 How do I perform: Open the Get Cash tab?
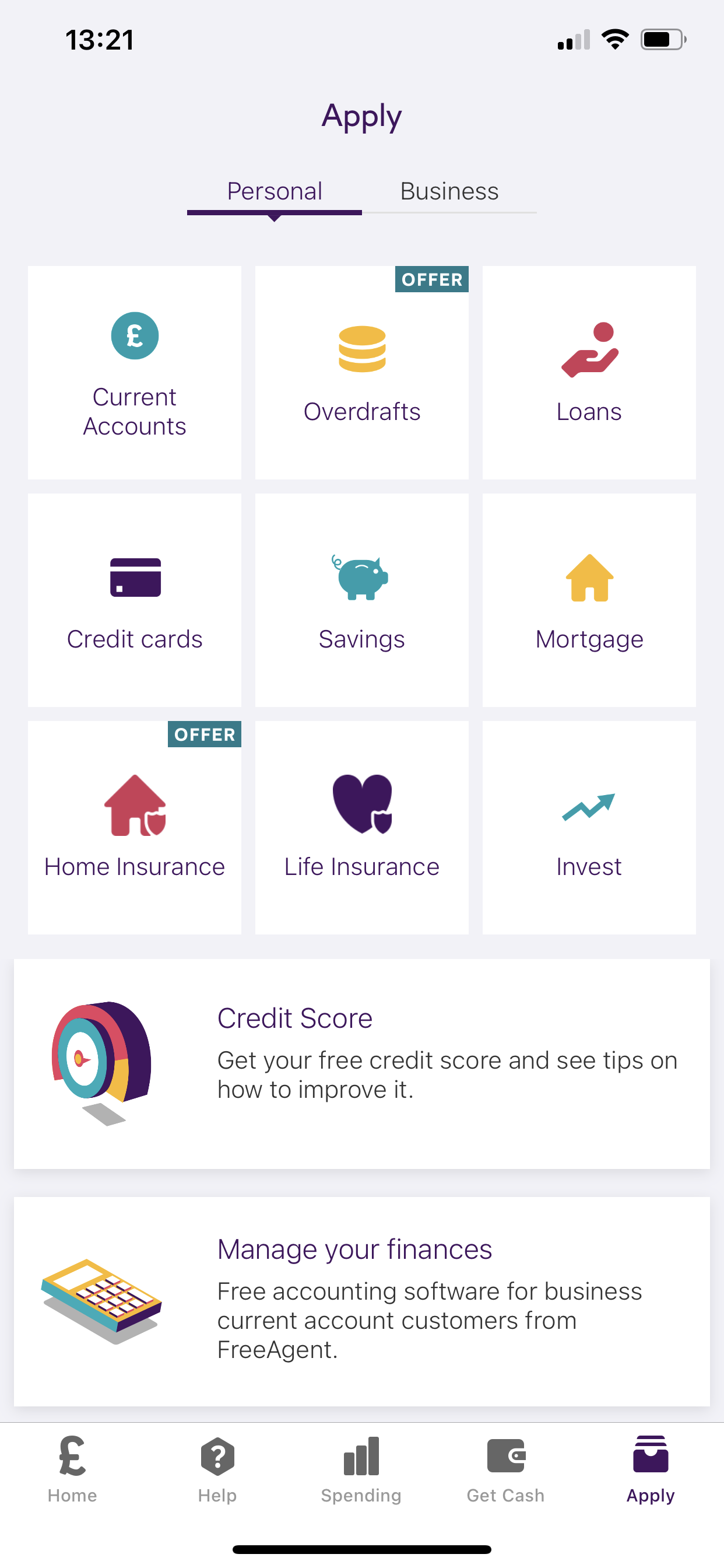505,1468
